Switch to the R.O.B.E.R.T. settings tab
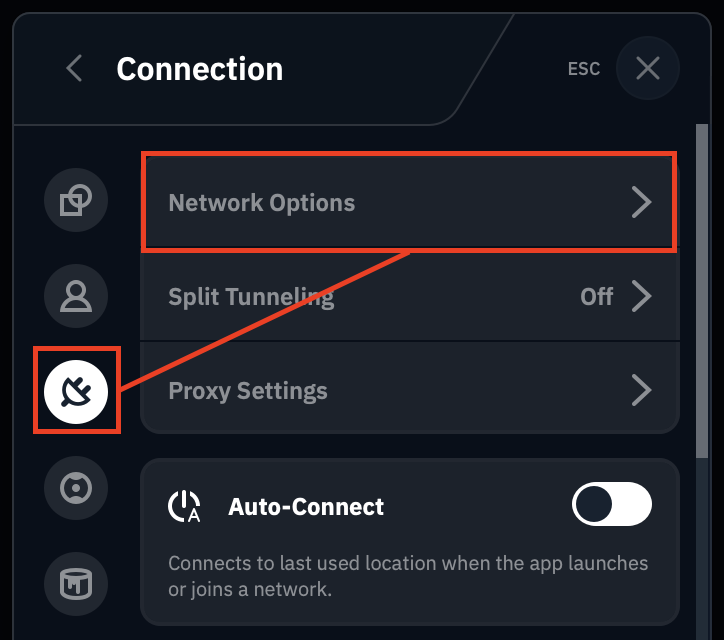The height and width of the screenshot is (640, 724). pyautogui.click(x=76, y=487)
